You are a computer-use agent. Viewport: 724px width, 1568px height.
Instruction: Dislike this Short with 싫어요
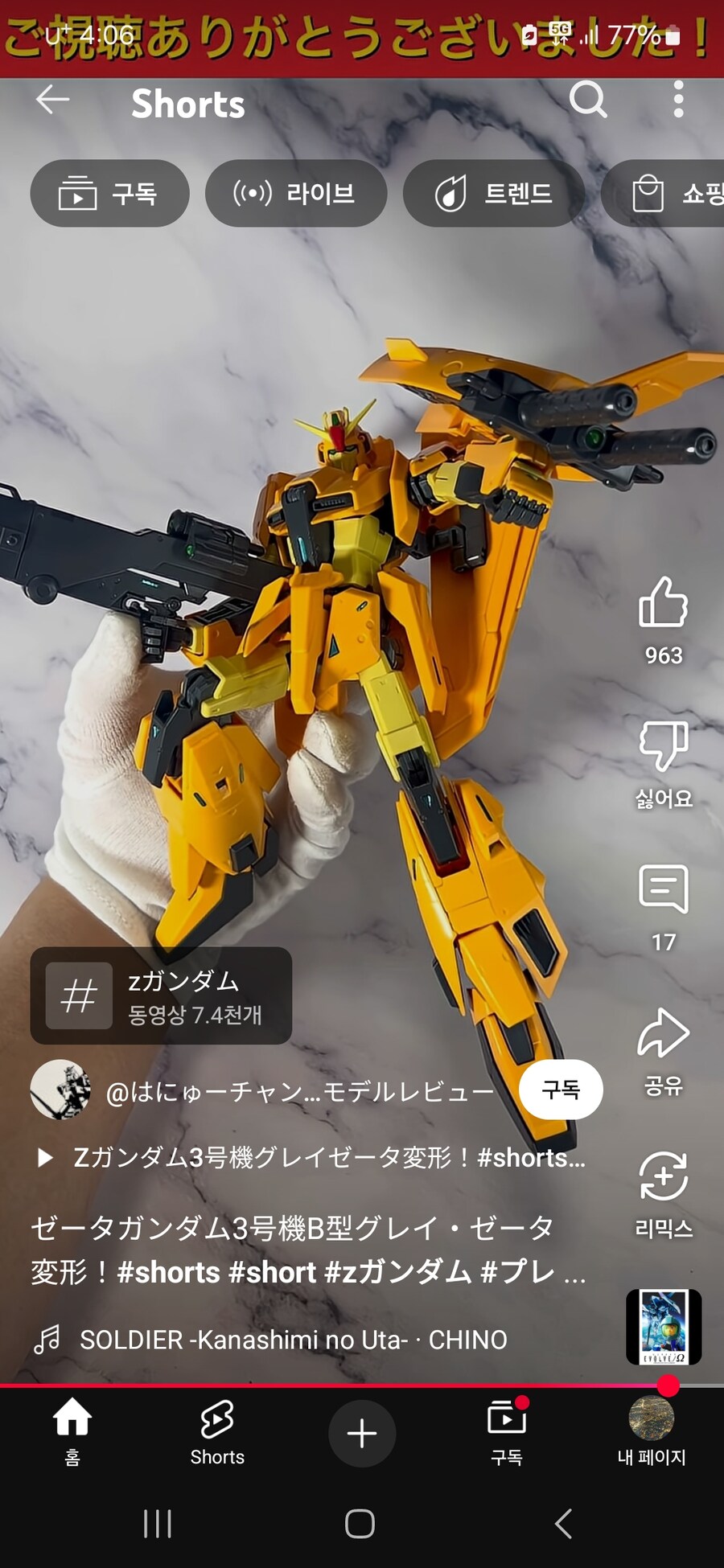click(x=663, y=748)
